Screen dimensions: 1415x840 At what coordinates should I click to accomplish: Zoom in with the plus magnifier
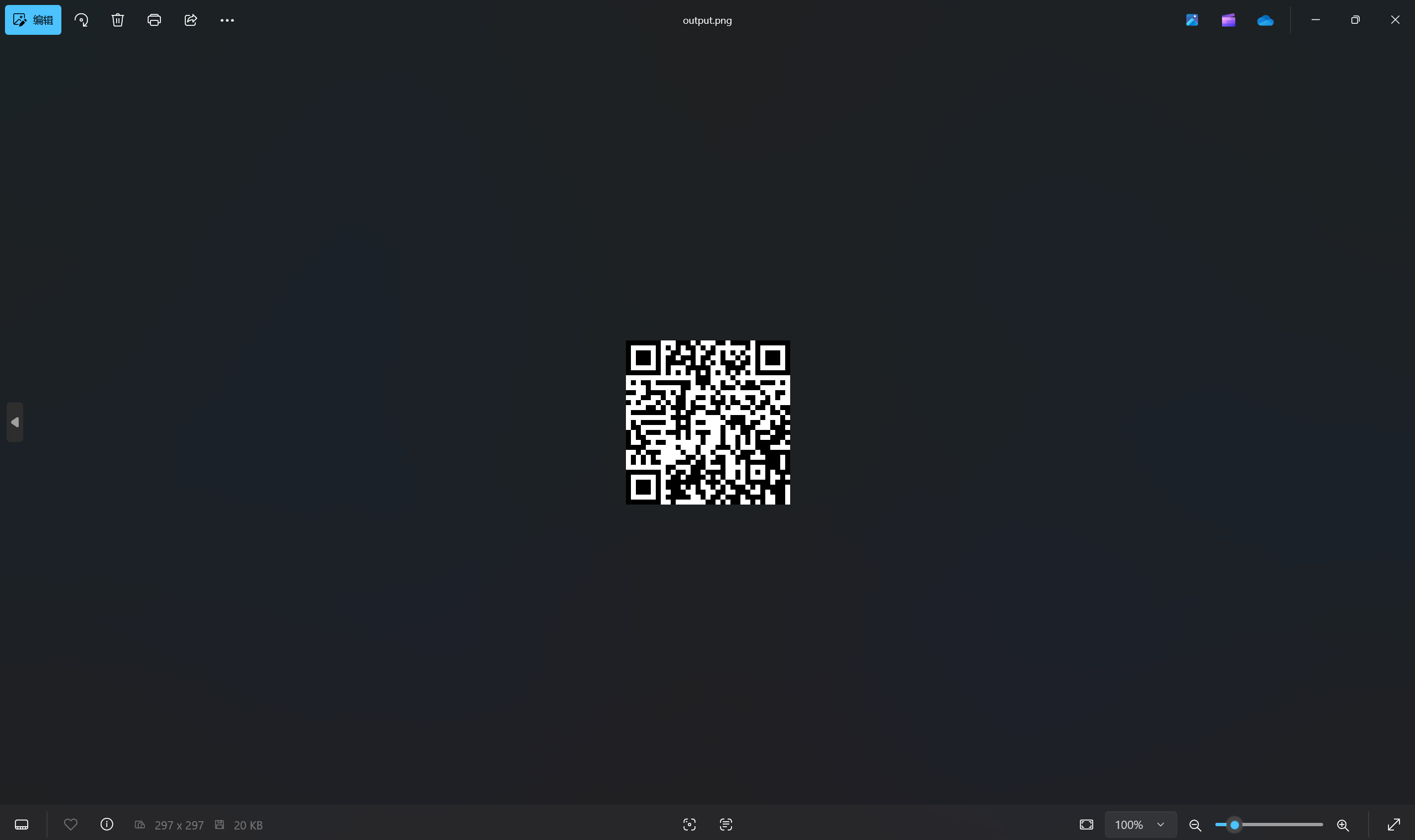tap(1343, 825)
